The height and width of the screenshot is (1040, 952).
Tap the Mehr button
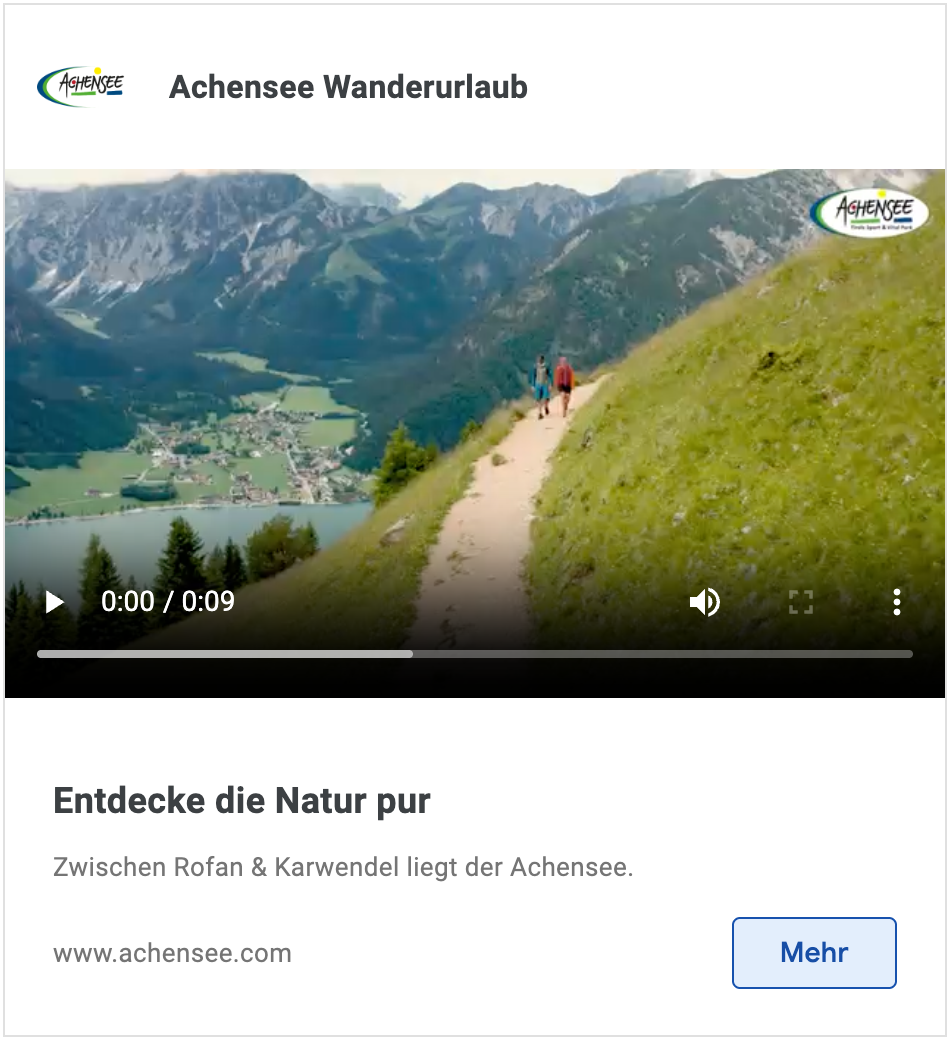click(x=814, y=953)
